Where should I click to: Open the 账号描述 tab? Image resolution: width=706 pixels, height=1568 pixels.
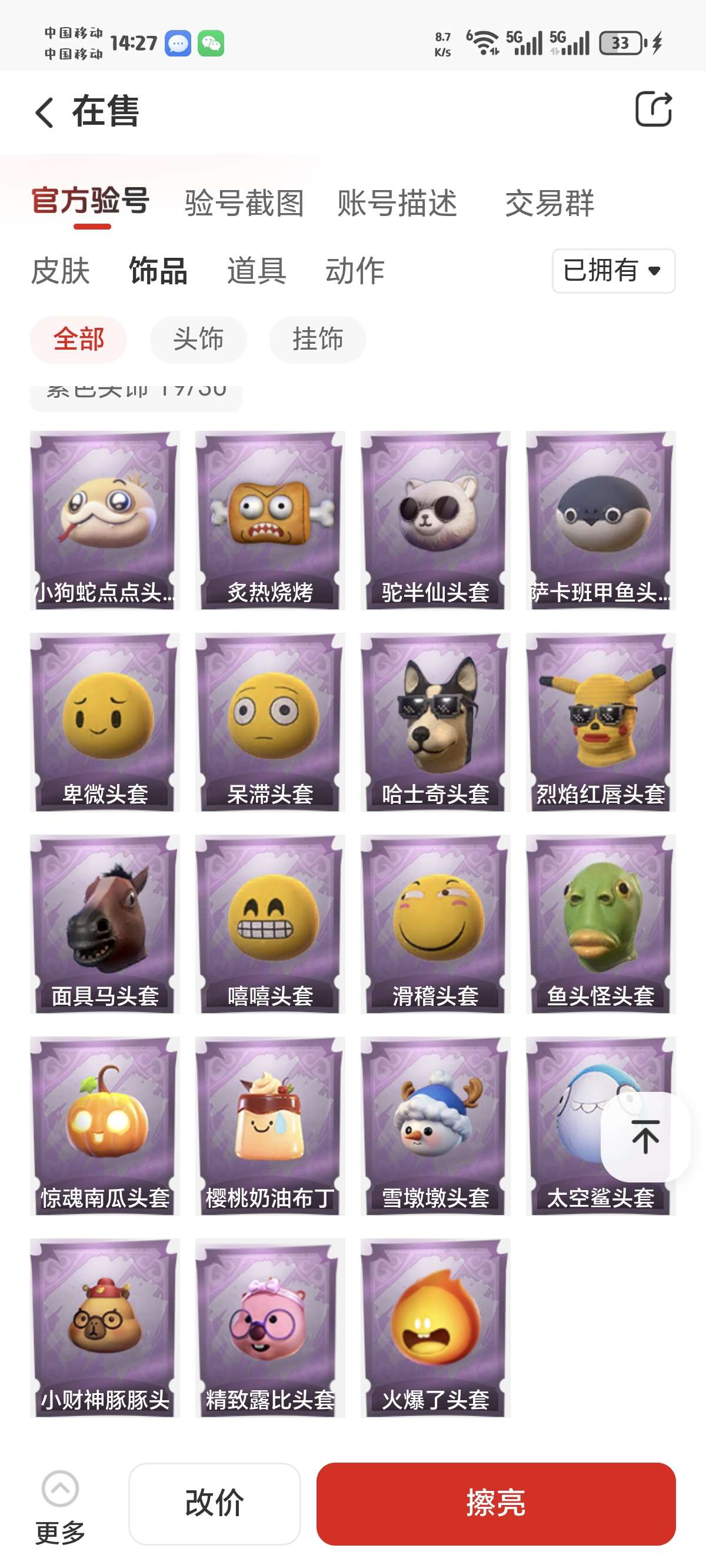(397, 202)
